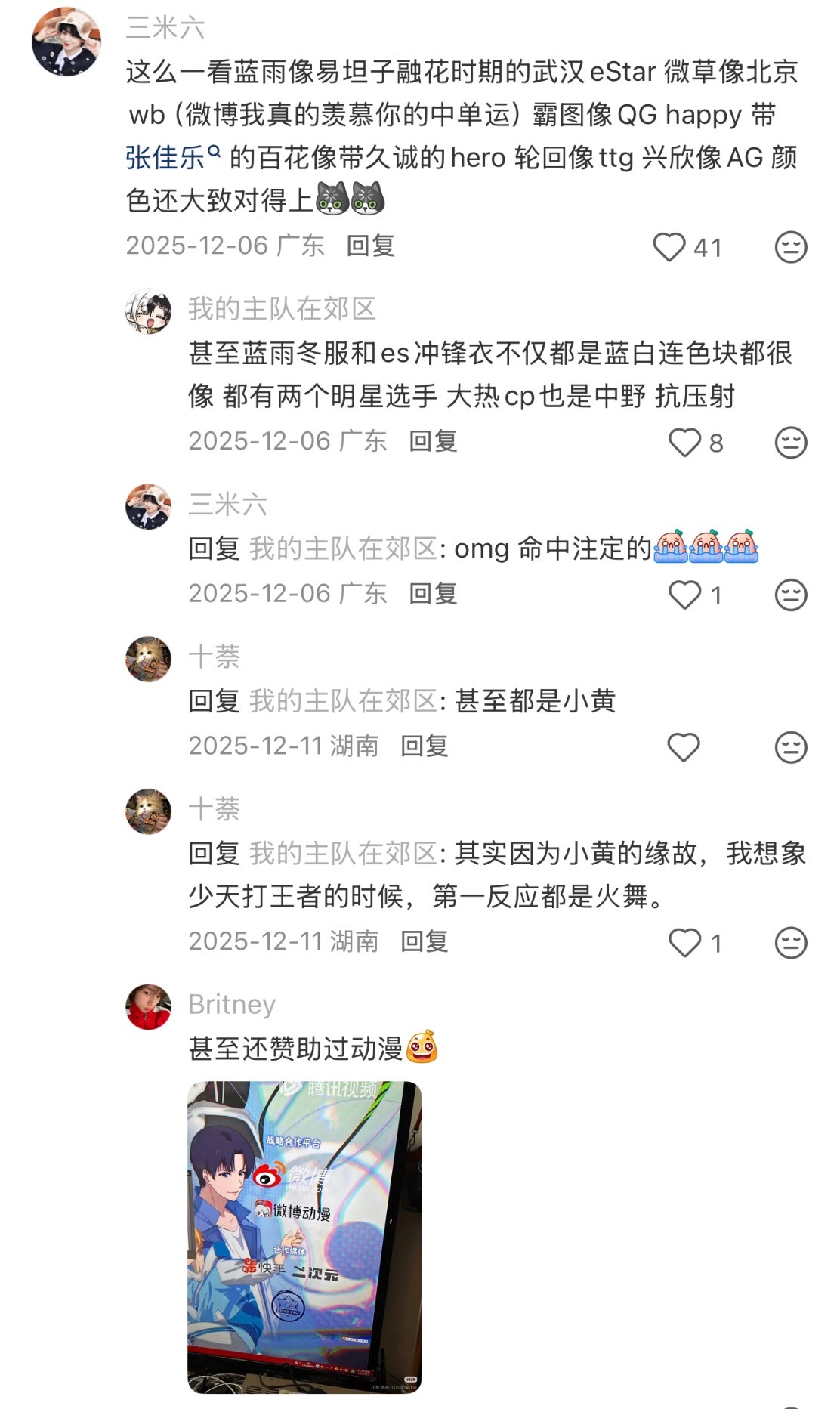Like 十蓁's comment mentioning 火舞
The image size is (840, 1409).
click(684, 943)
